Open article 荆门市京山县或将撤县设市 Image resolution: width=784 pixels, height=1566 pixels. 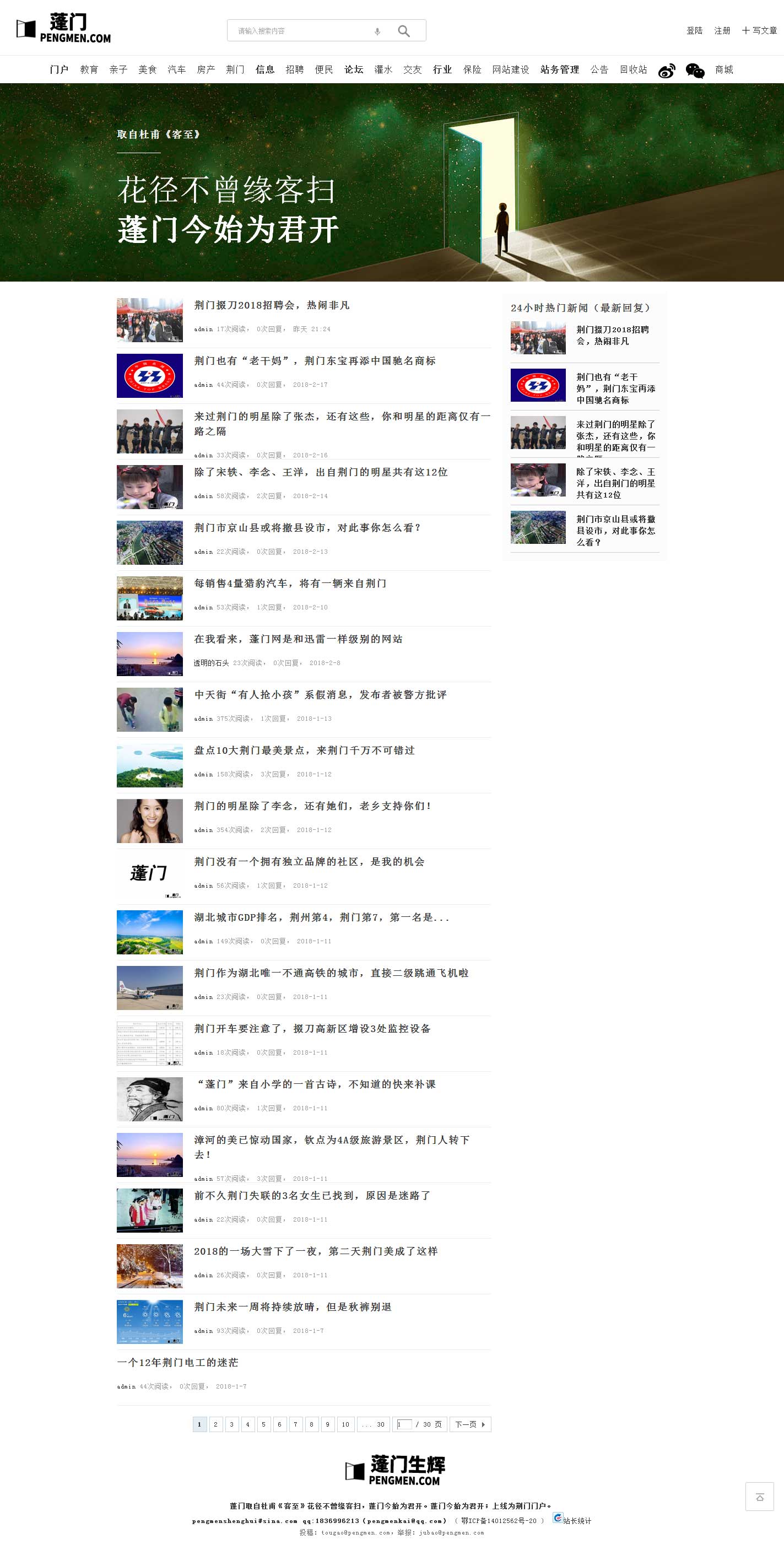pos(307,528)
